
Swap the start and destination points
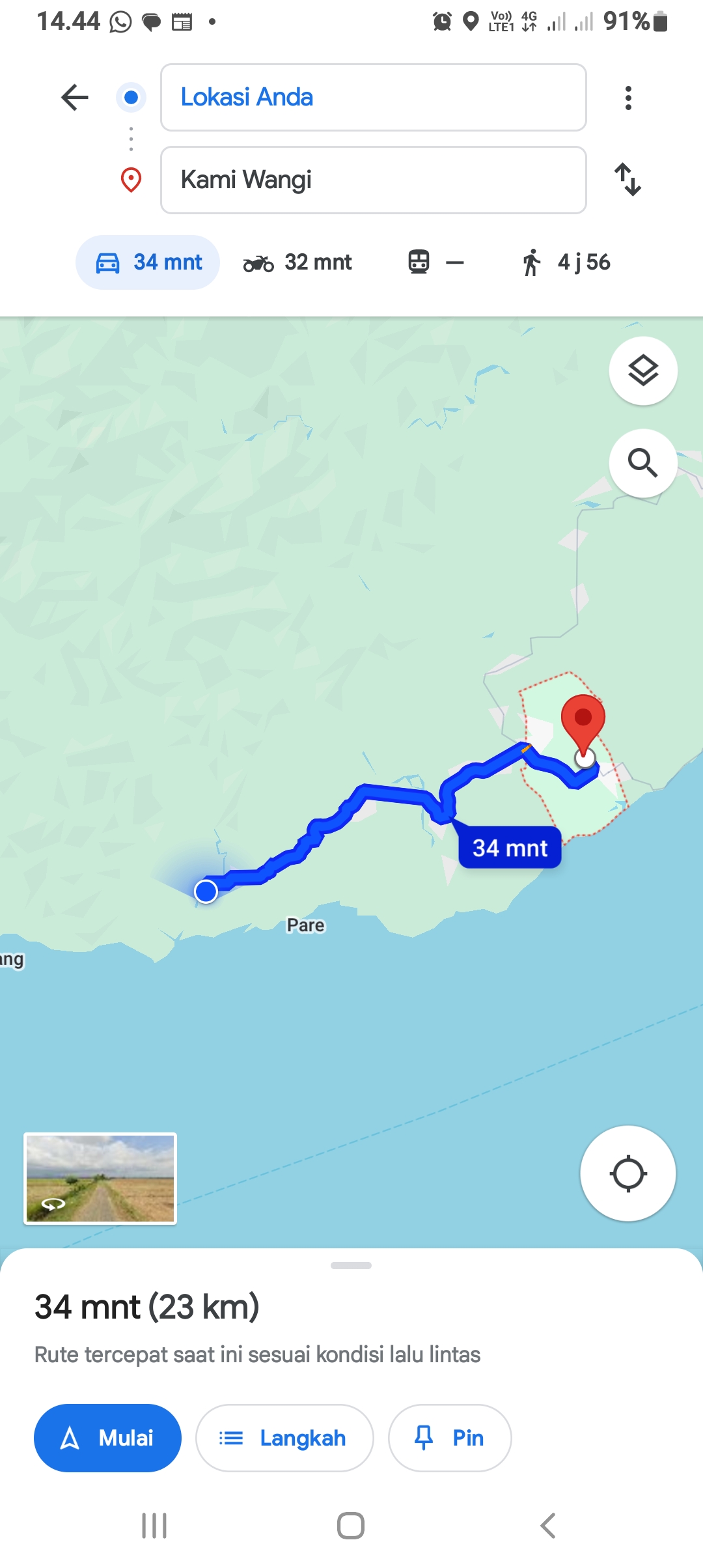point(628,180)
